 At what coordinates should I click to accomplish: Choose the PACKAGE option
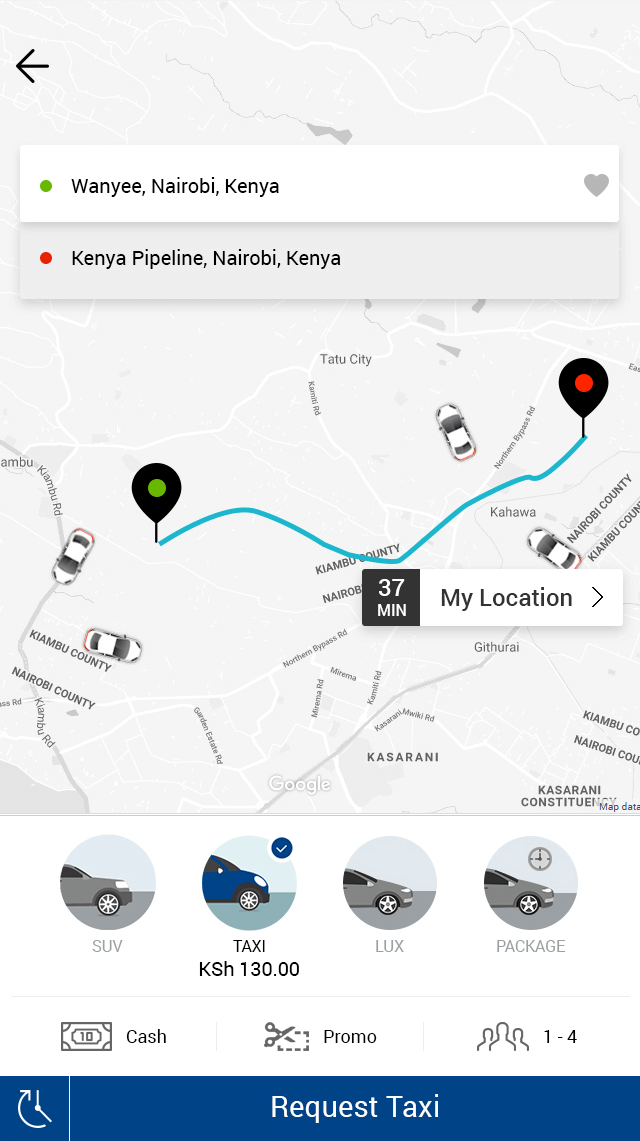pyautogui.click(x=531, y=885)
